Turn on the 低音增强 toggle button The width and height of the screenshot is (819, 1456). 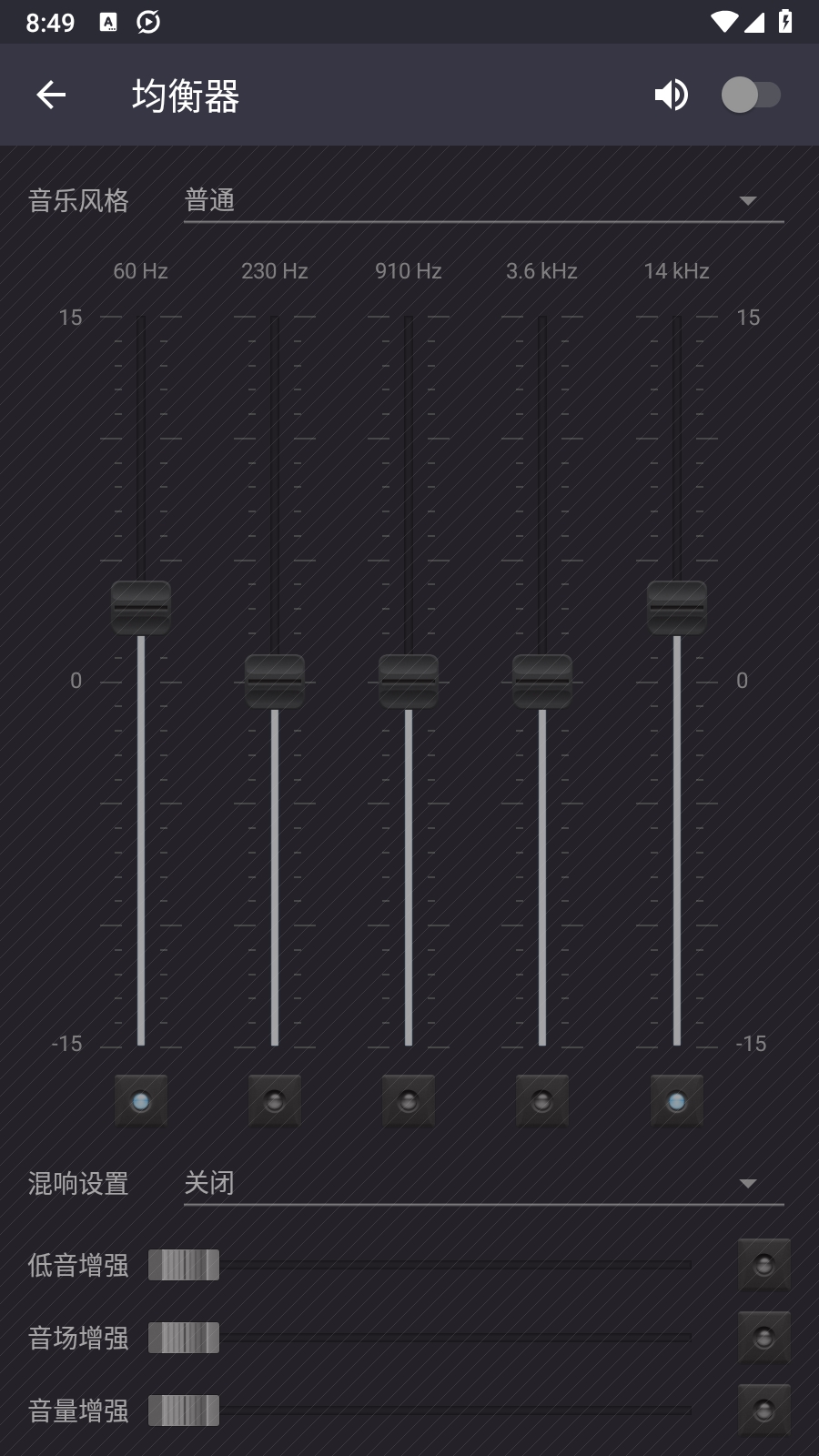pyautogui.click(x=764, y=1265)
